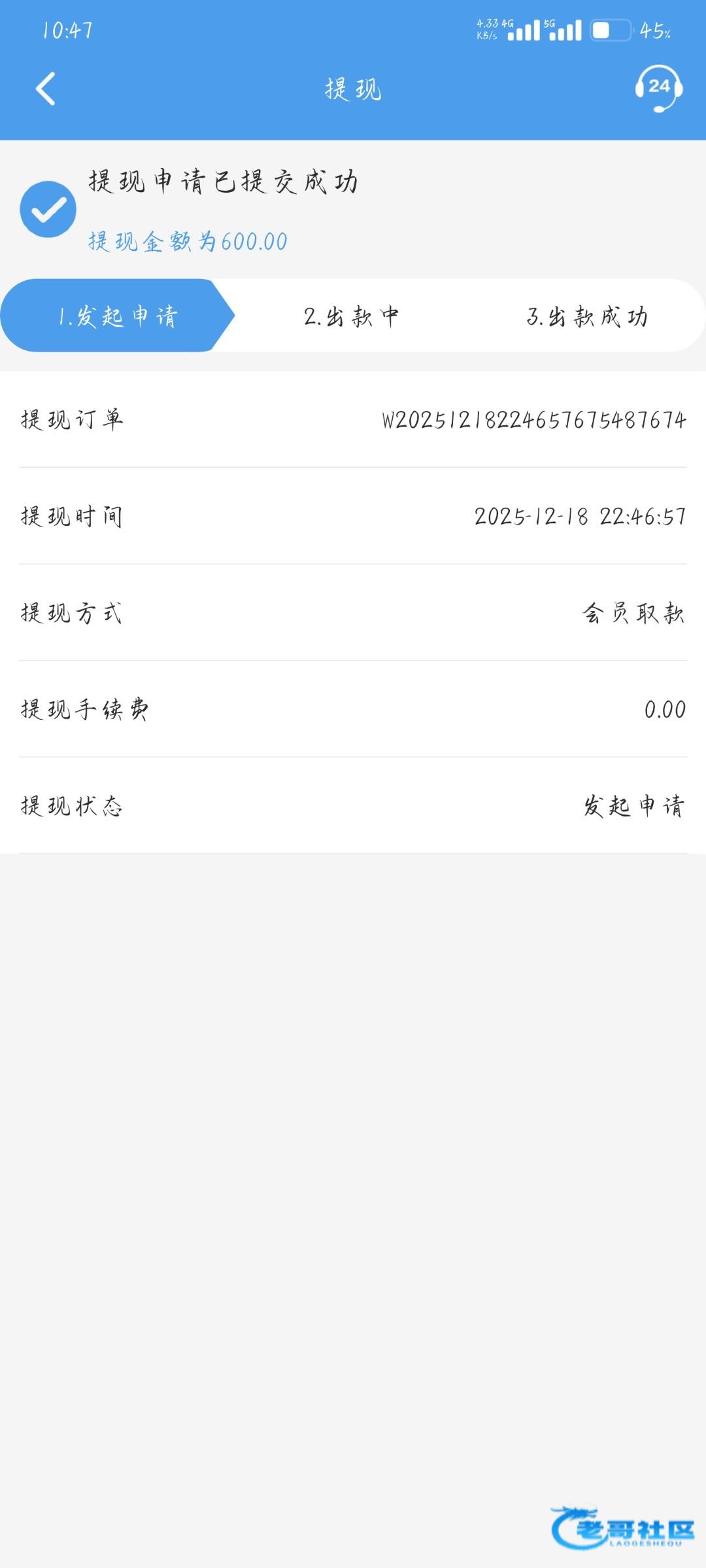Open 24-hour customer service headset
This screenshot has height=1568, width=706.
tap(658, 88)
